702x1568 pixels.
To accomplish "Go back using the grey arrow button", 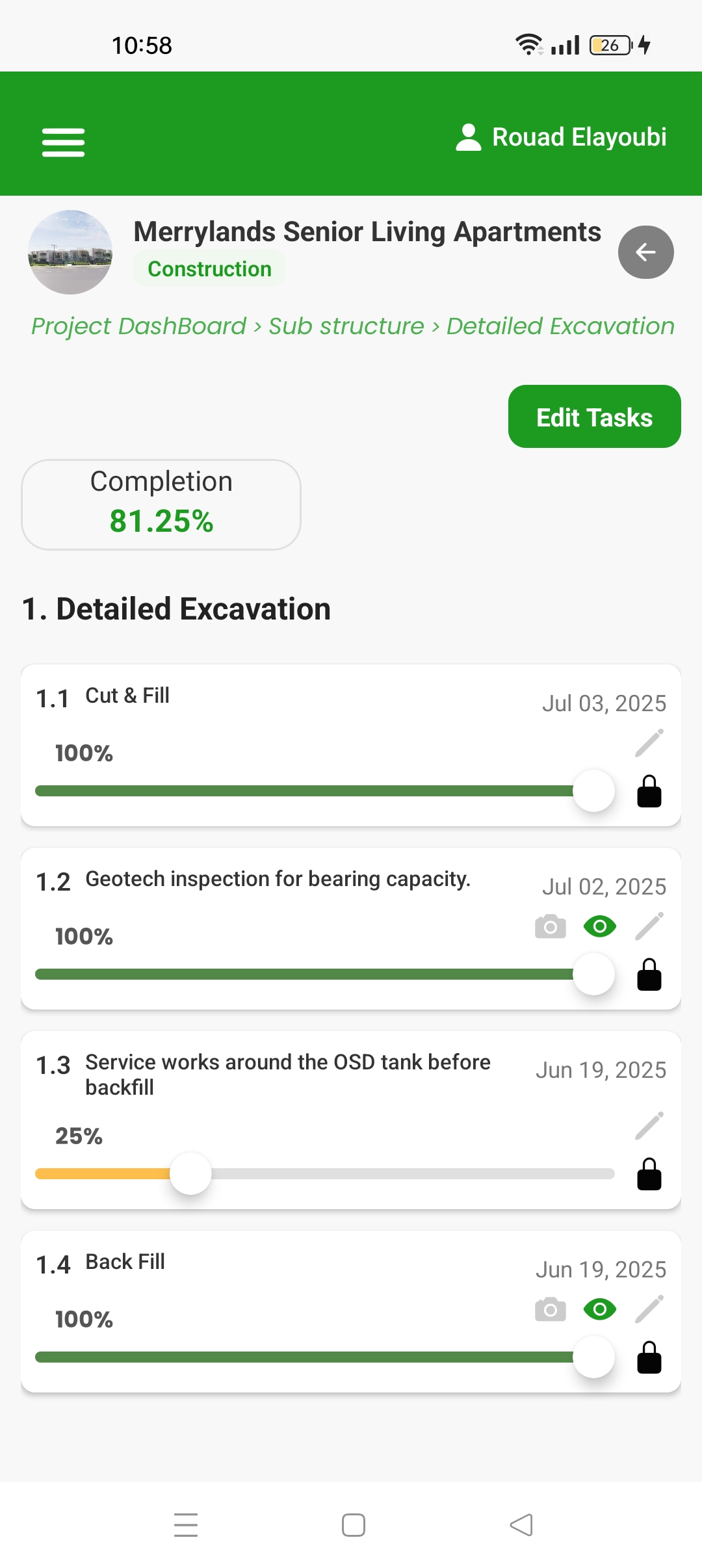I will [645, 252].
